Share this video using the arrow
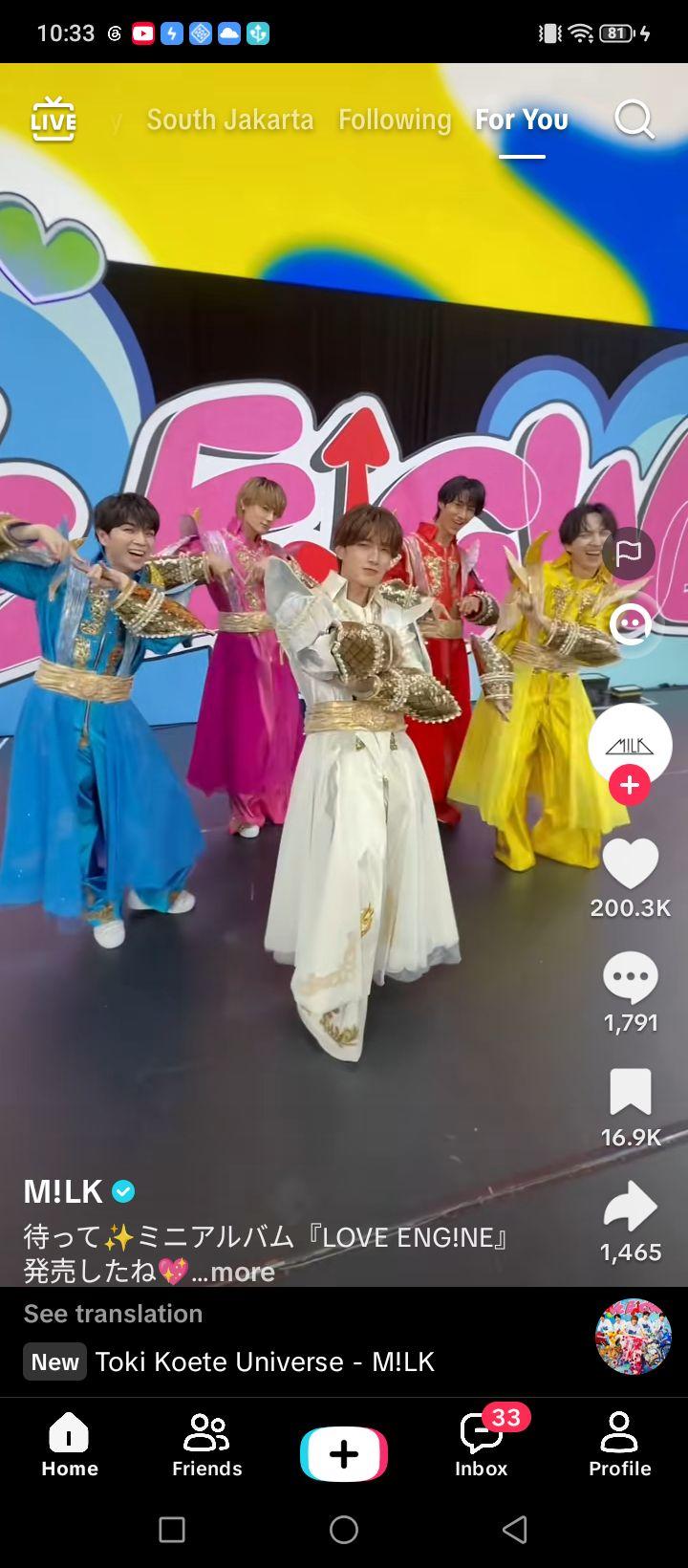Screen dimensions: 688x1568 click(631, 1207)
